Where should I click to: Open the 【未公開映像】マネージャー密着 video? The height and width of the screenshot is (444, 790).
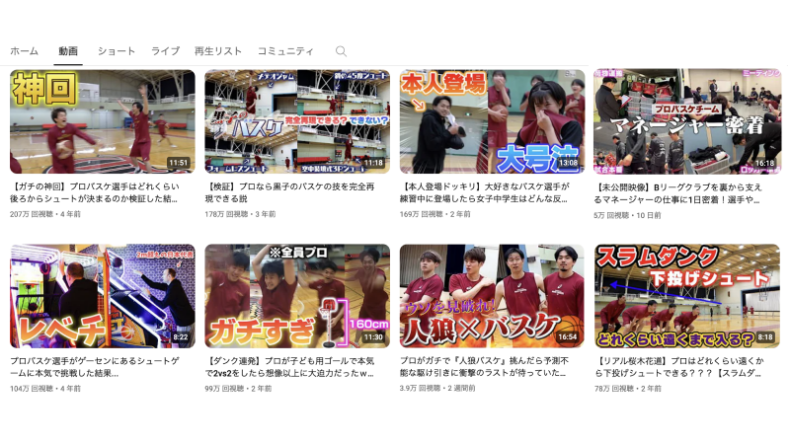coord(686,122)
